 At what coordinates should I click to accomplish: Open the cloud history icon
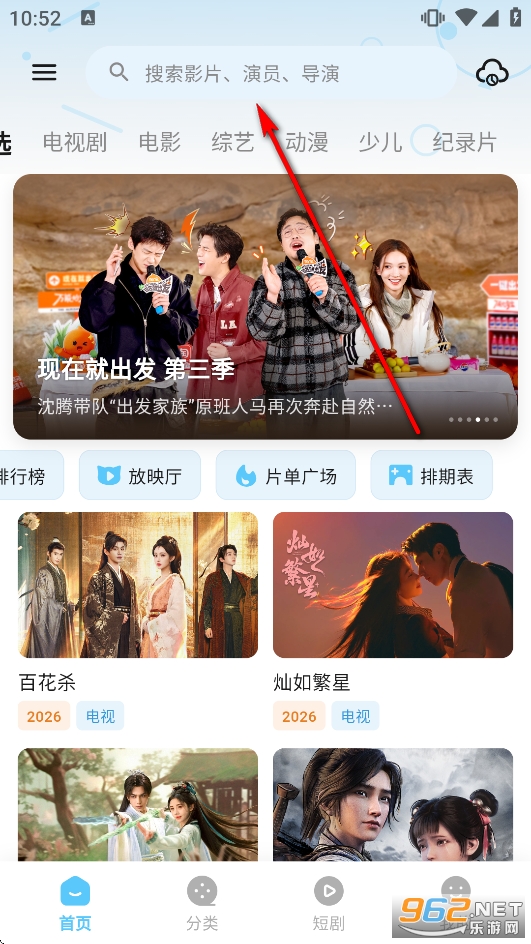492,73
